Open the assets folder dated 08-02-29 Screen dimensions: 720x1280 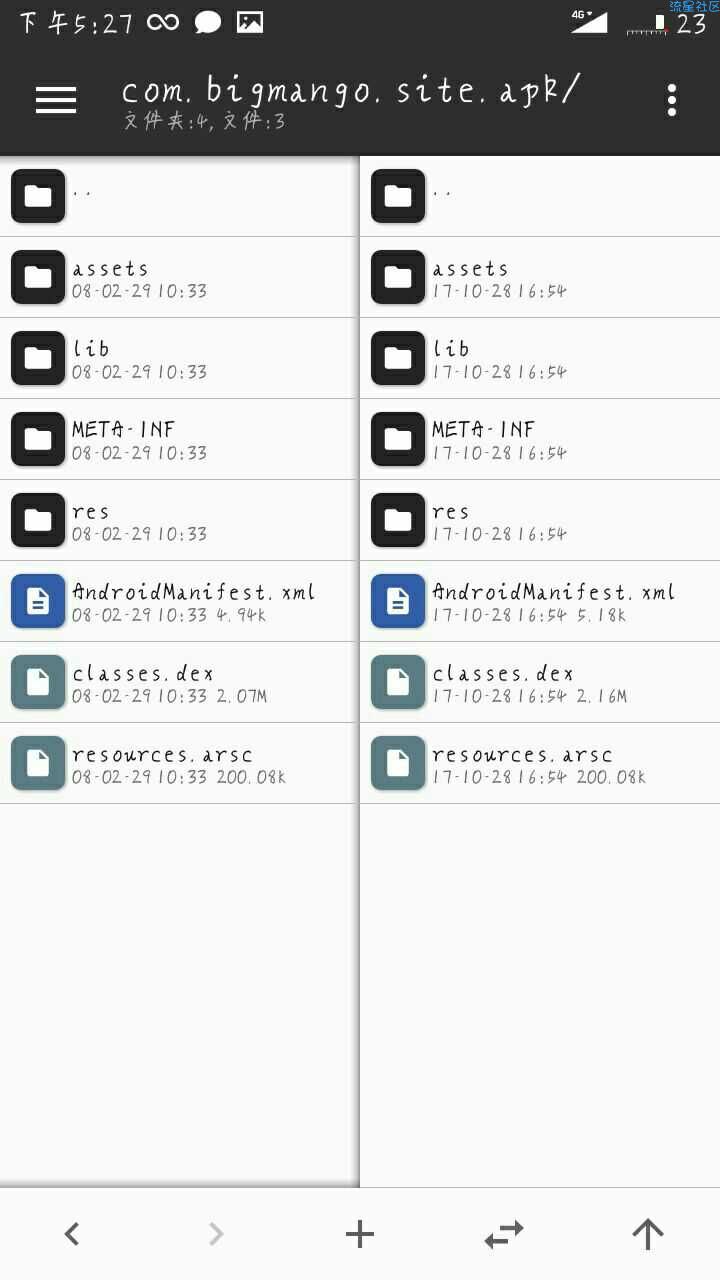[x=180, y=278]
